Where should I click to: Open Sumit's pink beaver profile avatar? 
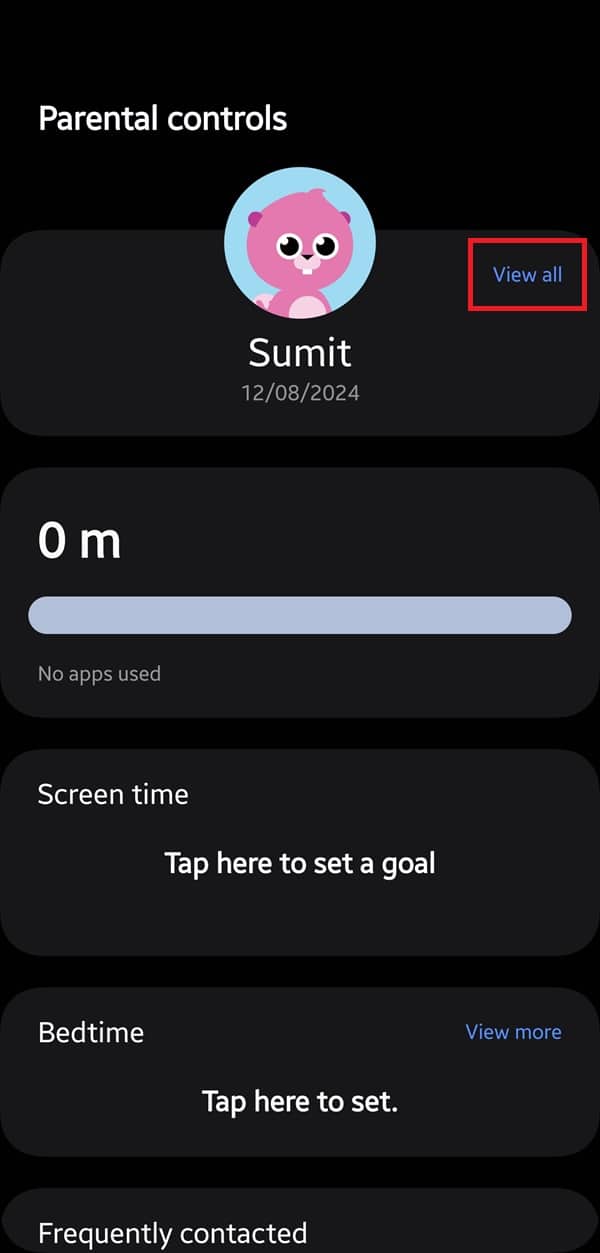click(x=300, y=243)
